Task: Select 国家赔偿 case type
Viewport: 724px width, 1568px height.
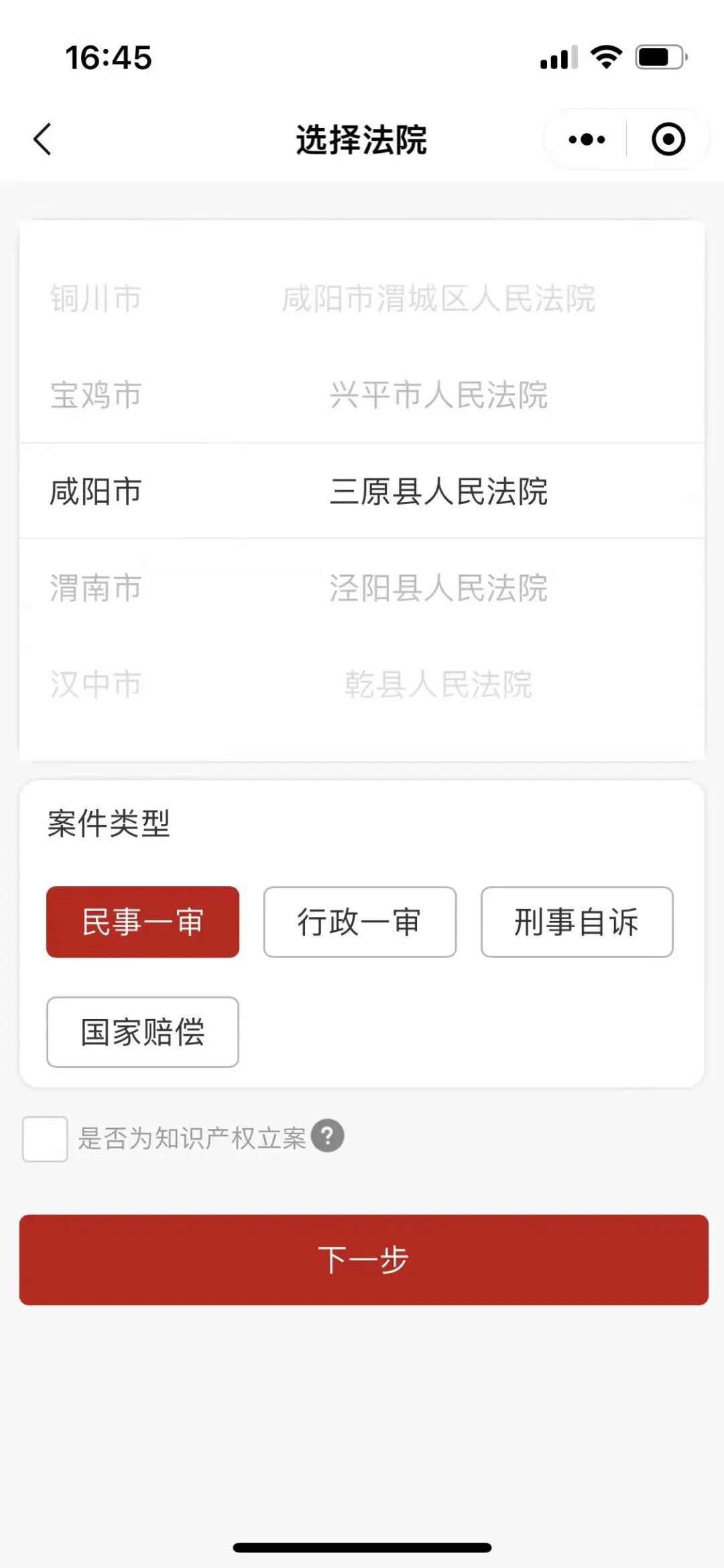Action: pos(143,1032)
